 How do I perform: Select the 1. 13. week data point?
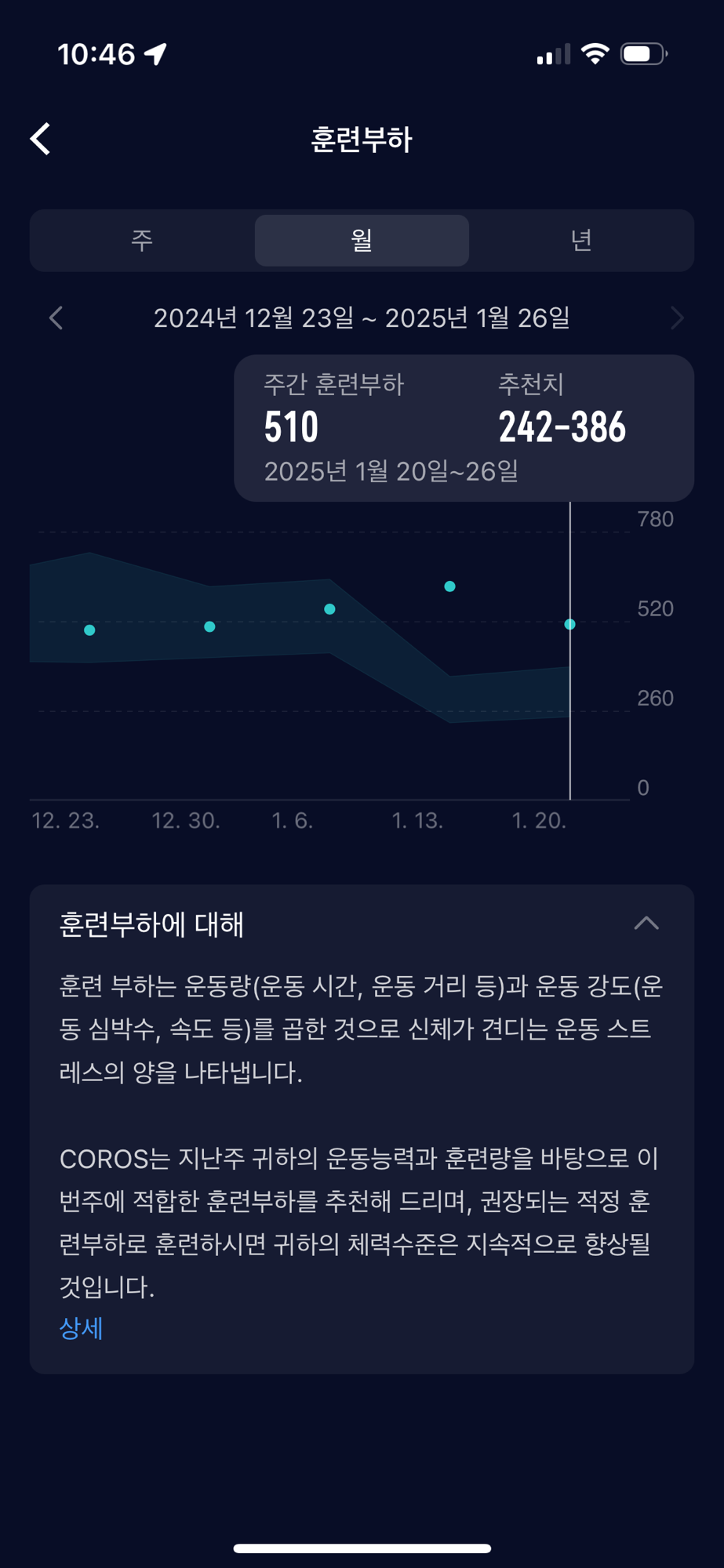(x=449, y=586)
